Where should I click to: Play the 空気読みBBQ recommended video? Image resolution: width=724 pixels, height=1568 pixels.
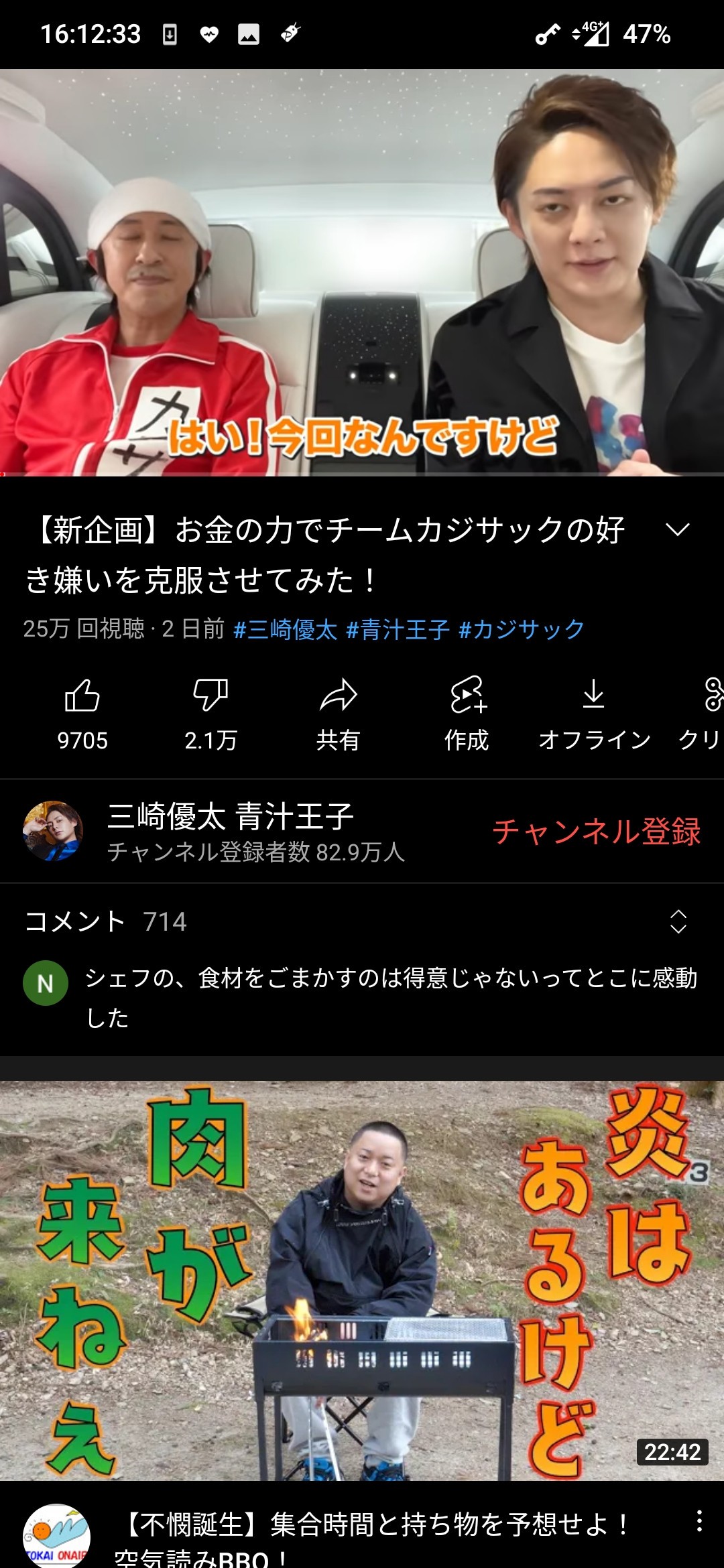[362, 1280]
